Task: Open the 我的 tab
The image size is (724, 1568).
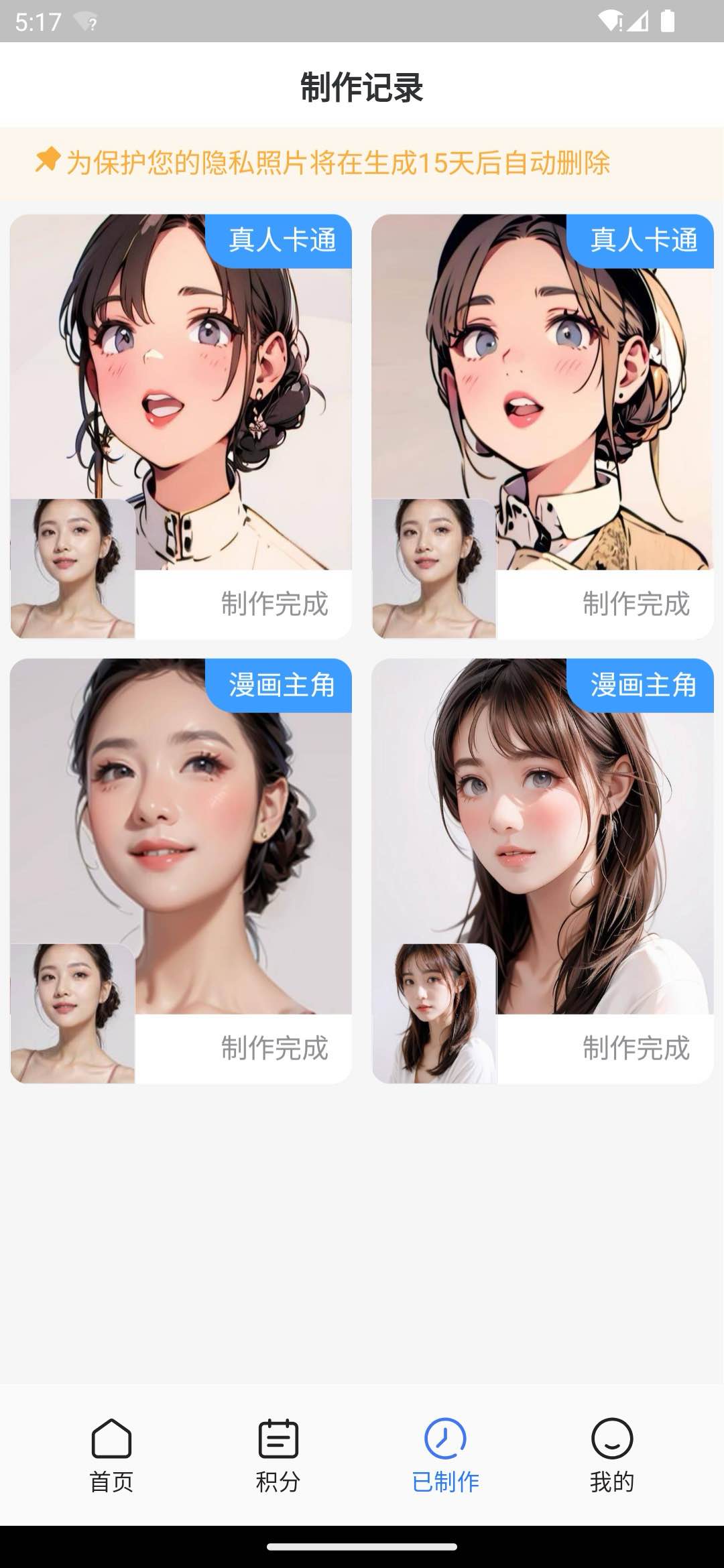Action: pyautogui.click(x=611, y=1455)
